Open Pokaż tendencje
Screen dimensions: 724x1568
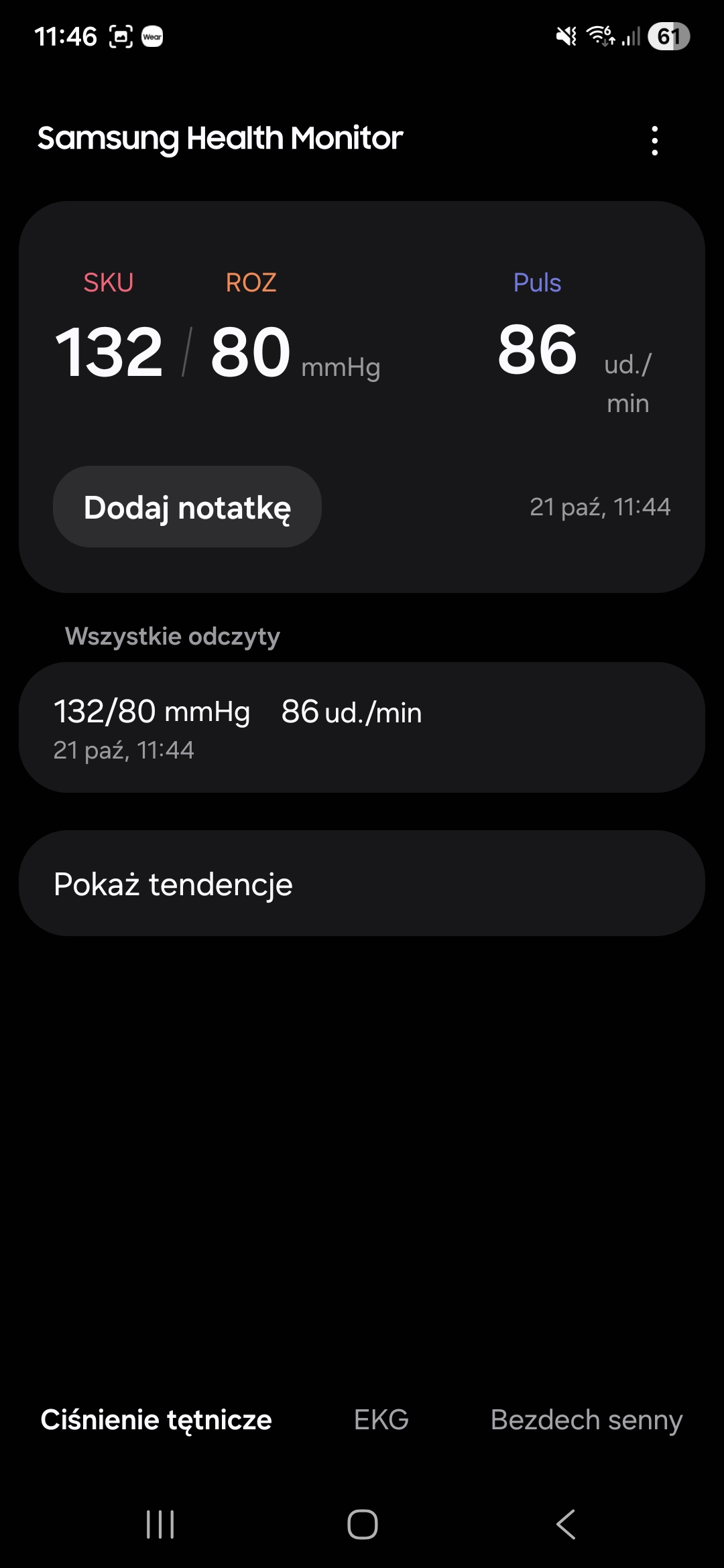point(362,883)
